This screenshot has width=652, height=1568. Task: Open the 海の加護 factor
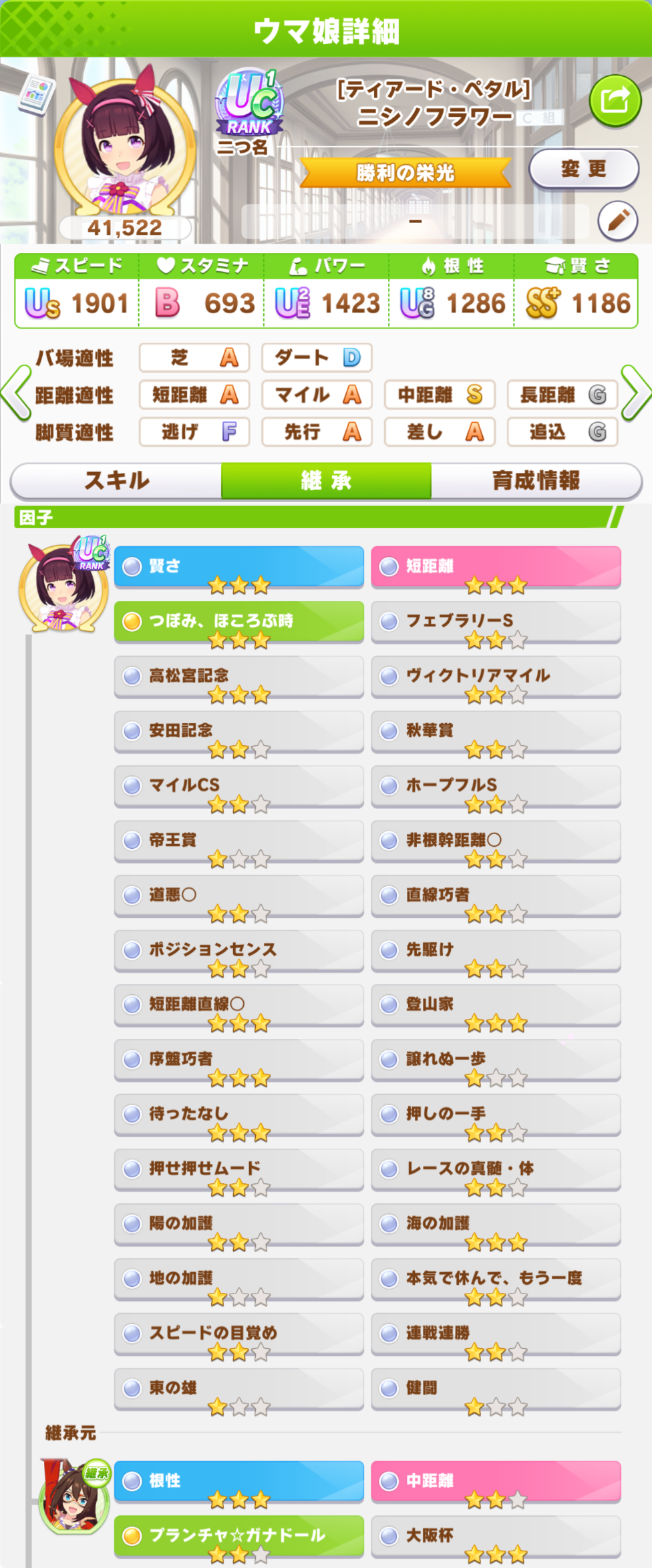[x=496, y=1223]
